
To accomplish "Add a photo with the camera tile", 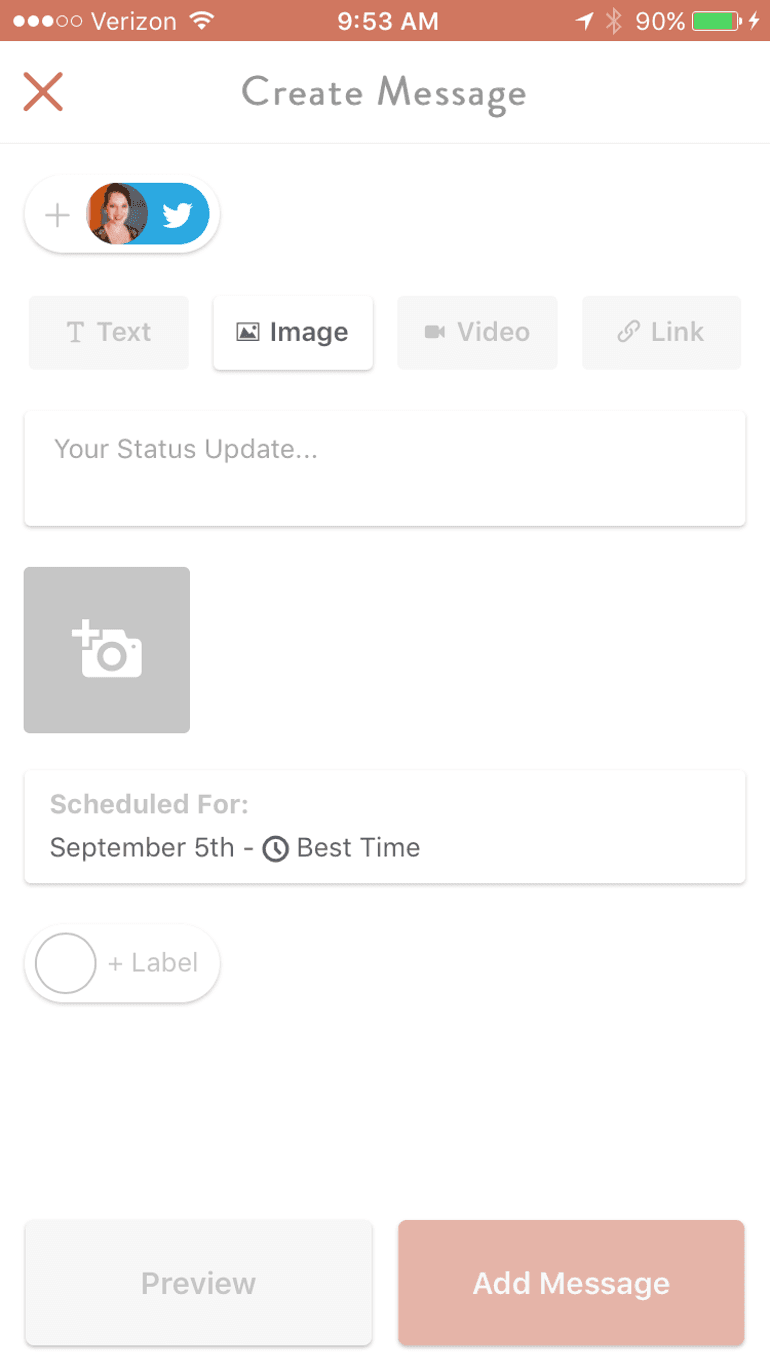I will (107, 650).
